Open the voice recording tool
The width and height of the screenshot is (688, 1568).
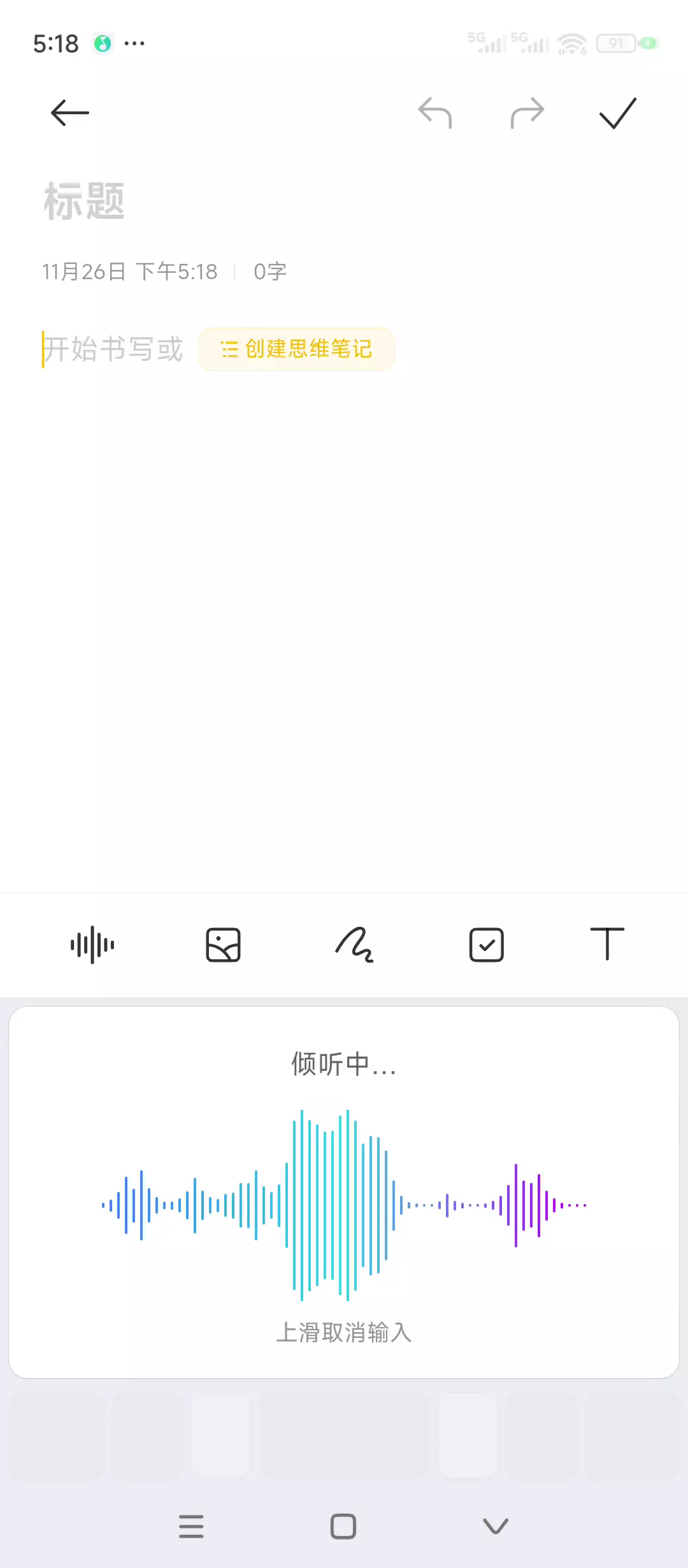(92, 945)
